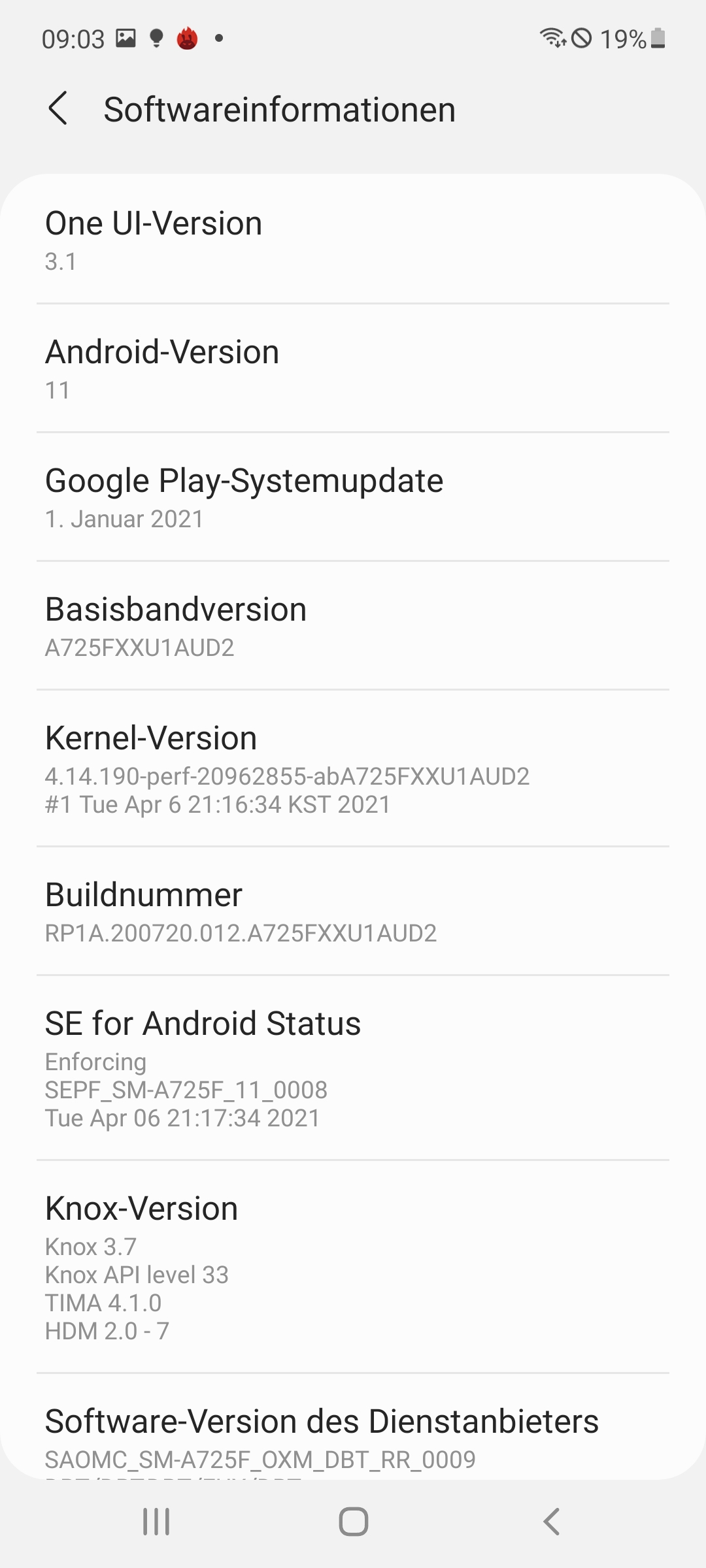Tap the Android-Version entry
Viewport: 706px width, 1568px height.
353,368
